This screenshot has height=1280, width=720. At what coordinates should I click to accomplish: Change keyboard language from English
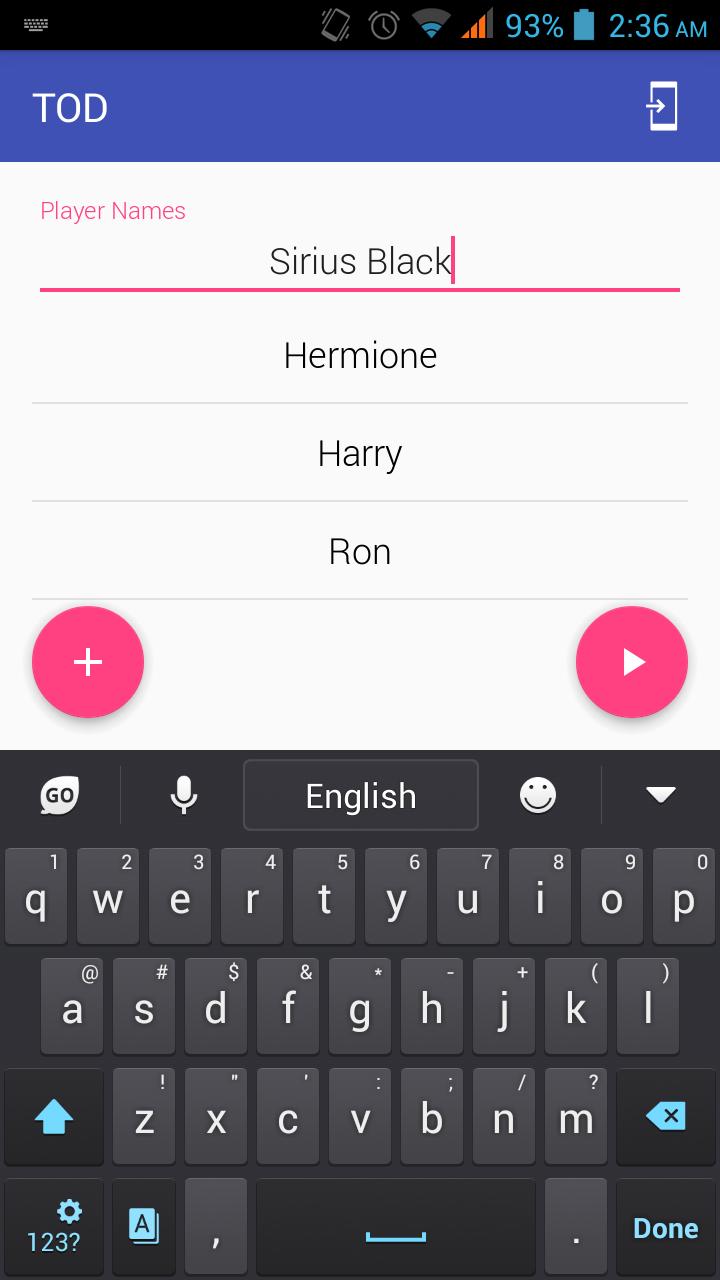coord(361,796)
